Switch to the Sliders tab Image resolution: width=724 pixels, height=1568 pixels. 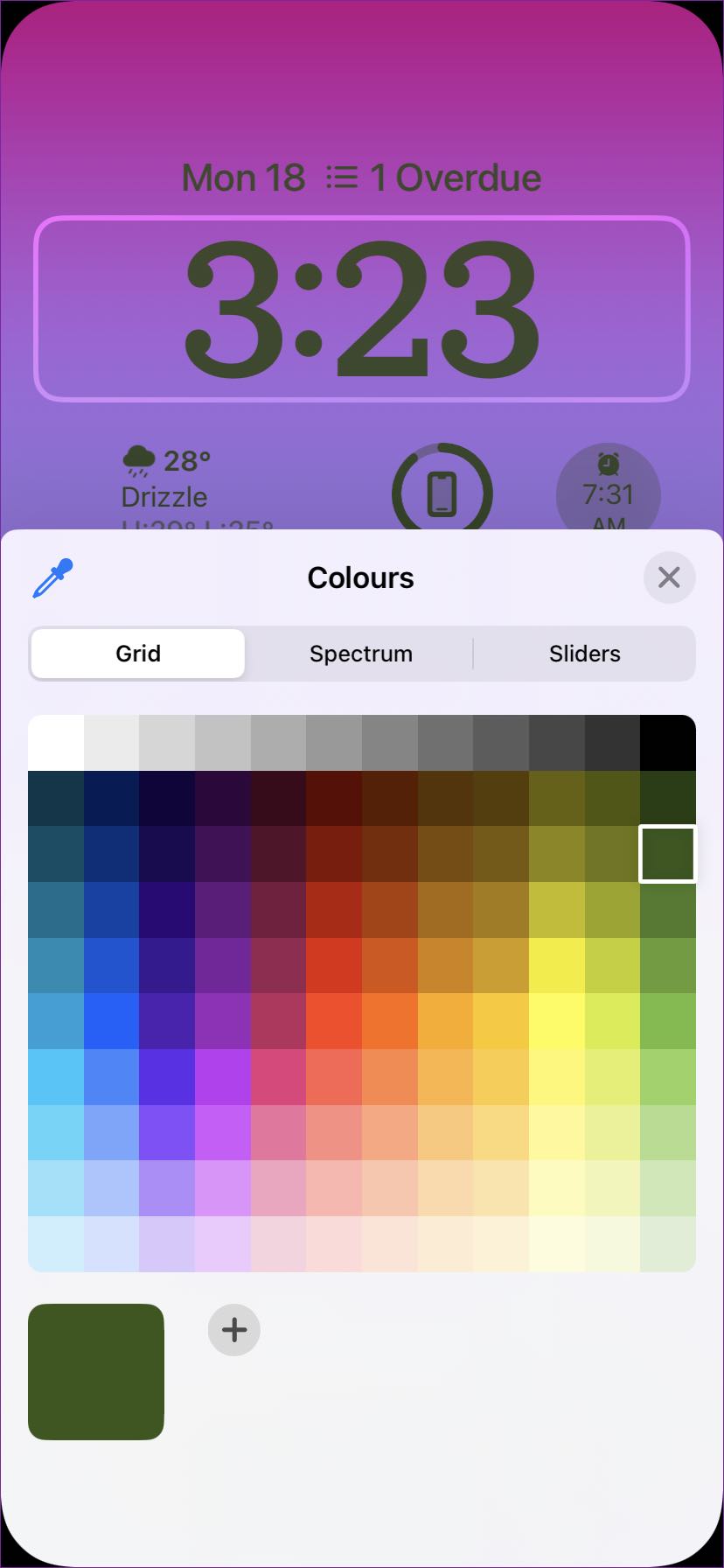pos(584,654)
